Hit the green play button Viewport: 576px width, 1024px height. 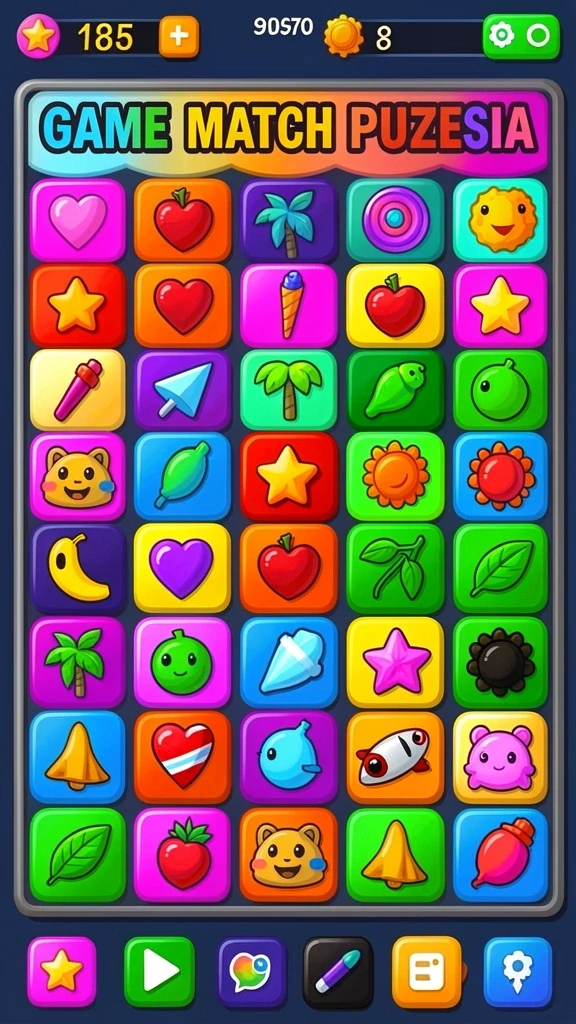point(159,972)
